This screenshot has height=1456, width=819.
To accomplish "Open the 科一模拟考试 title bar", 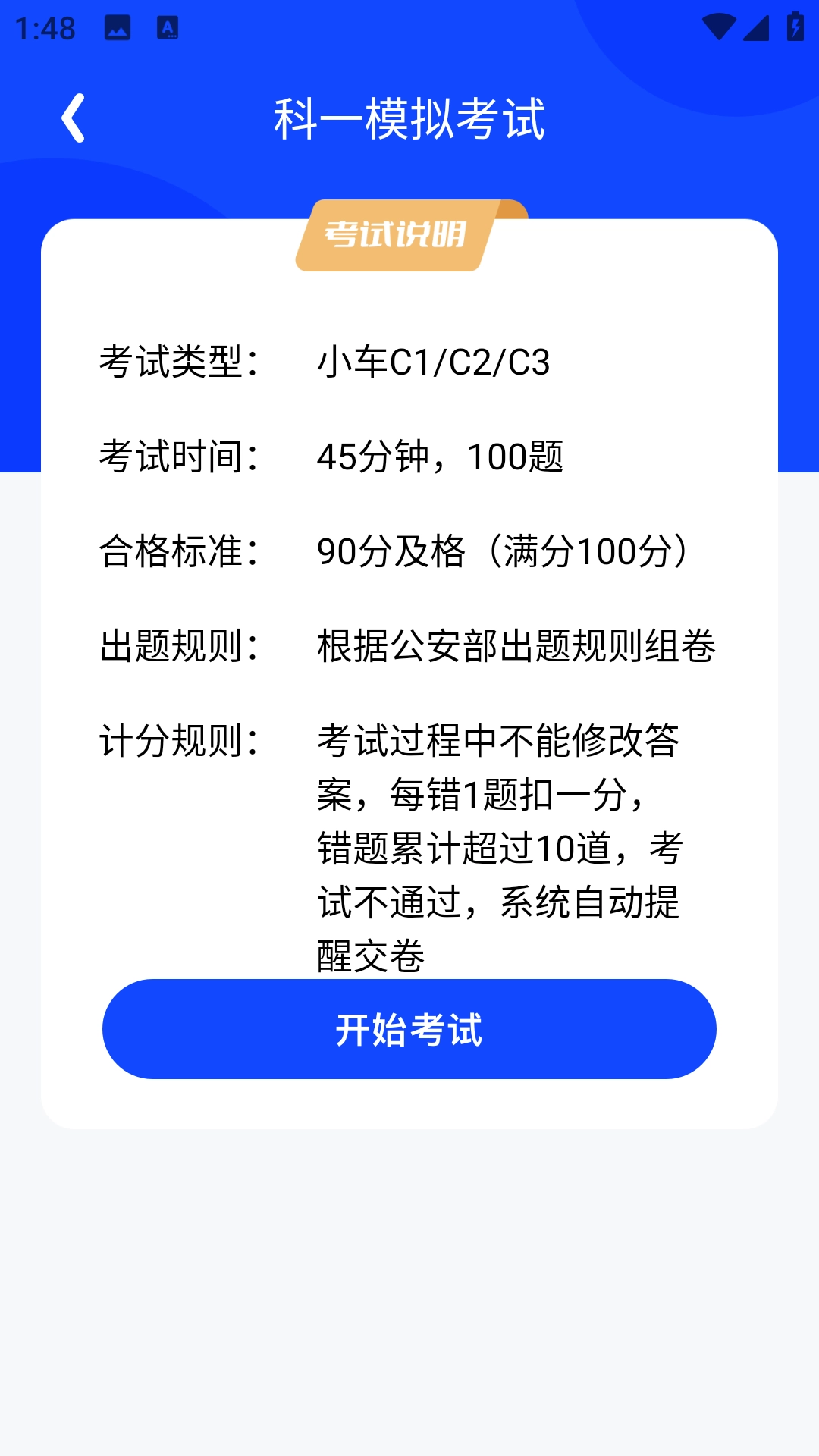I will click(x=409, y=119).
